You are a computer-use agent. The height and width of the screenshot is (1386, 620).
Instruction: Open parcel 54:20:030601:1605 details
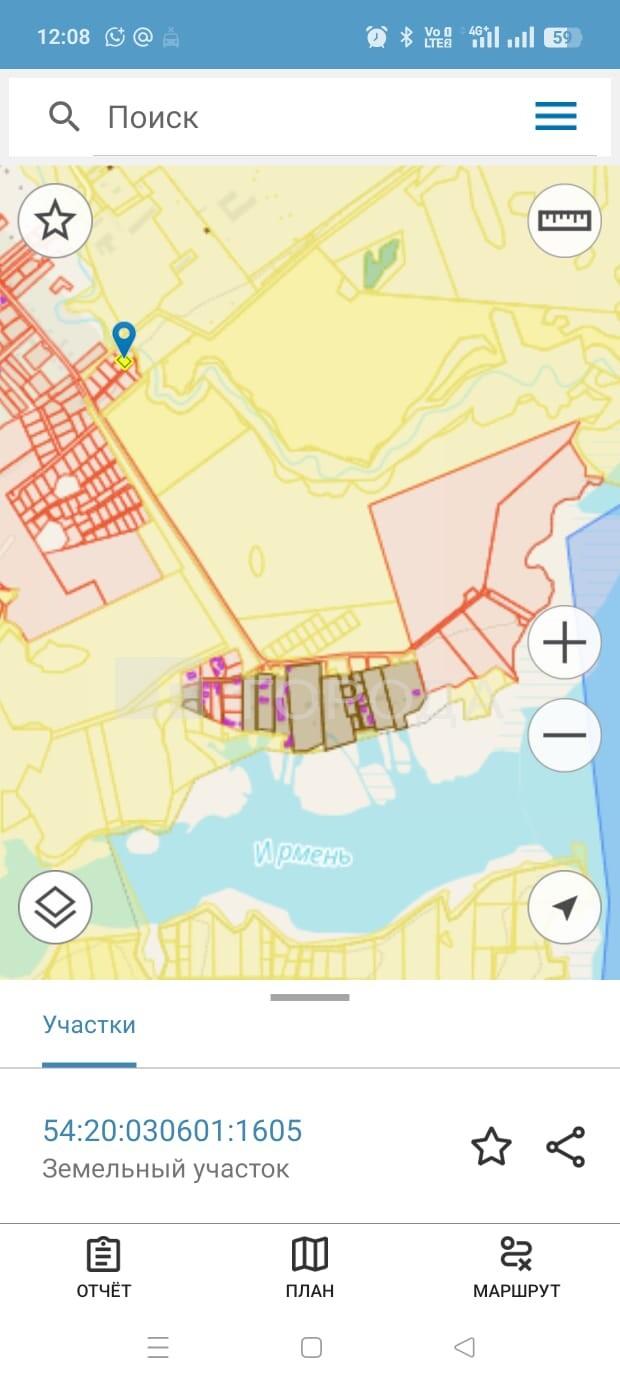click(x=172, y=1131)
